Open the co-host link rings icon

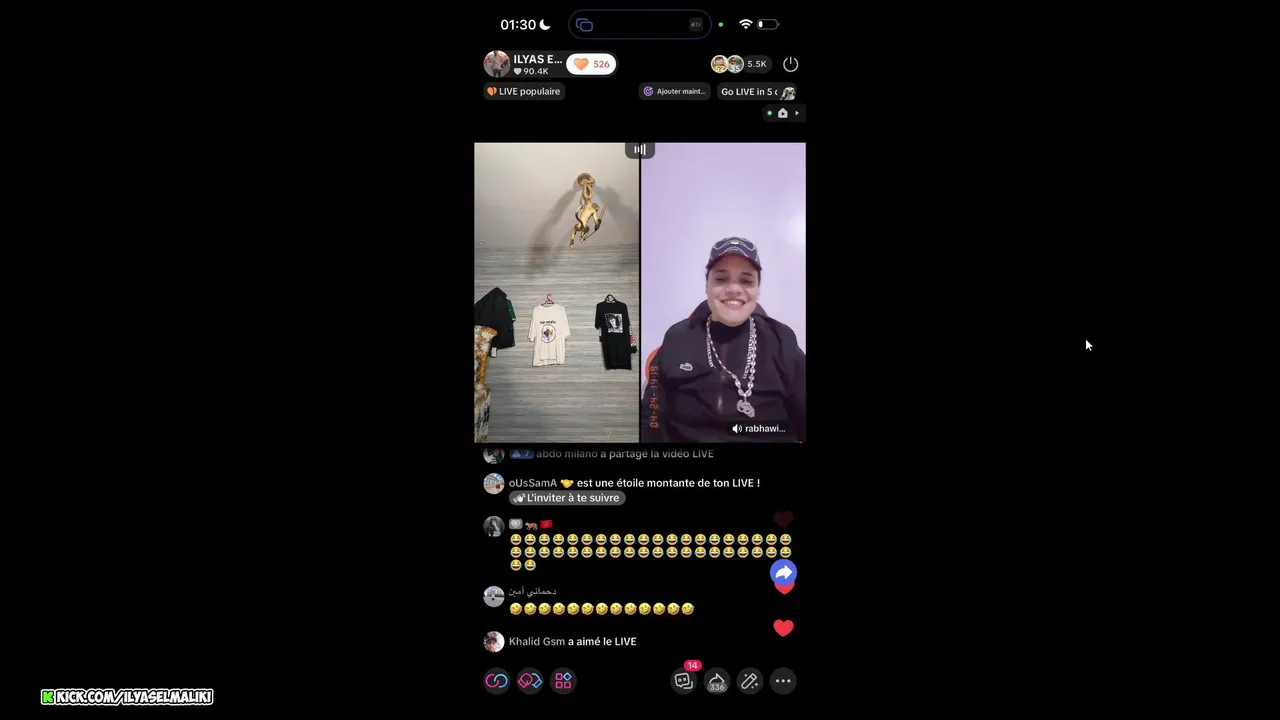pos(497,681)
